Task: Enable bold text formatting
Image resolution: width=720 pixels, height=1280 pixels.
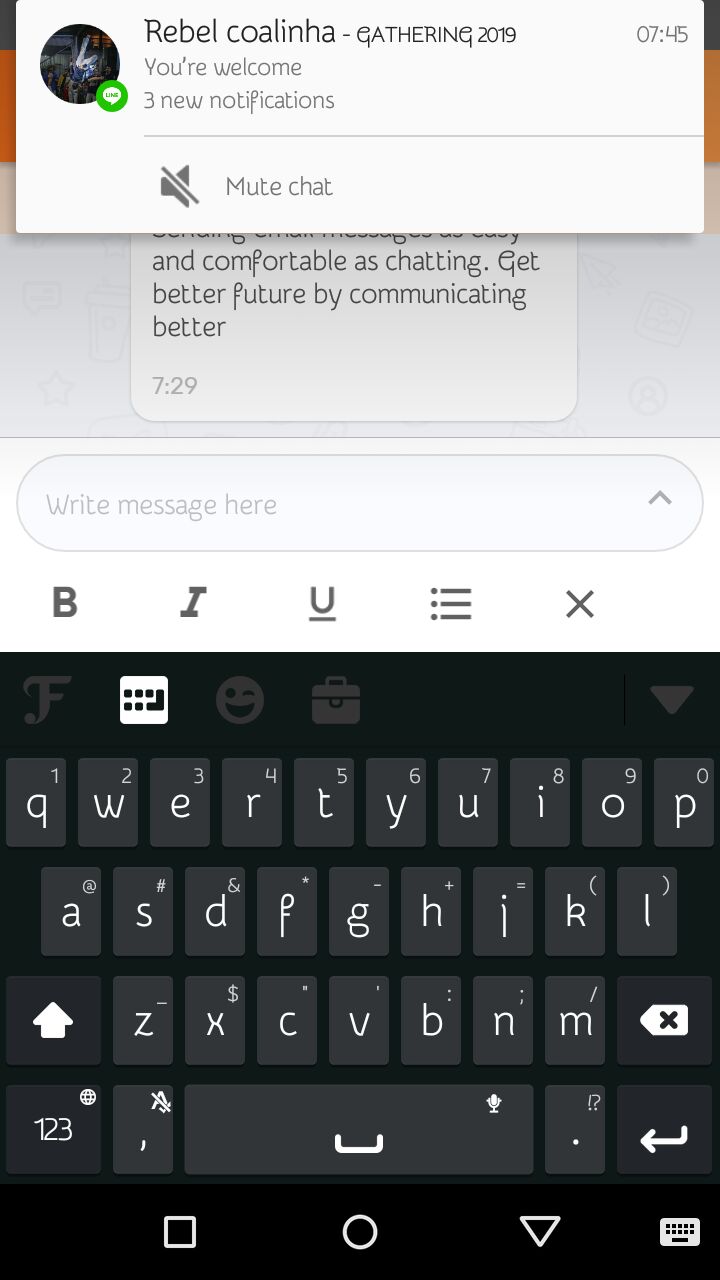Action: click(65, 603)
